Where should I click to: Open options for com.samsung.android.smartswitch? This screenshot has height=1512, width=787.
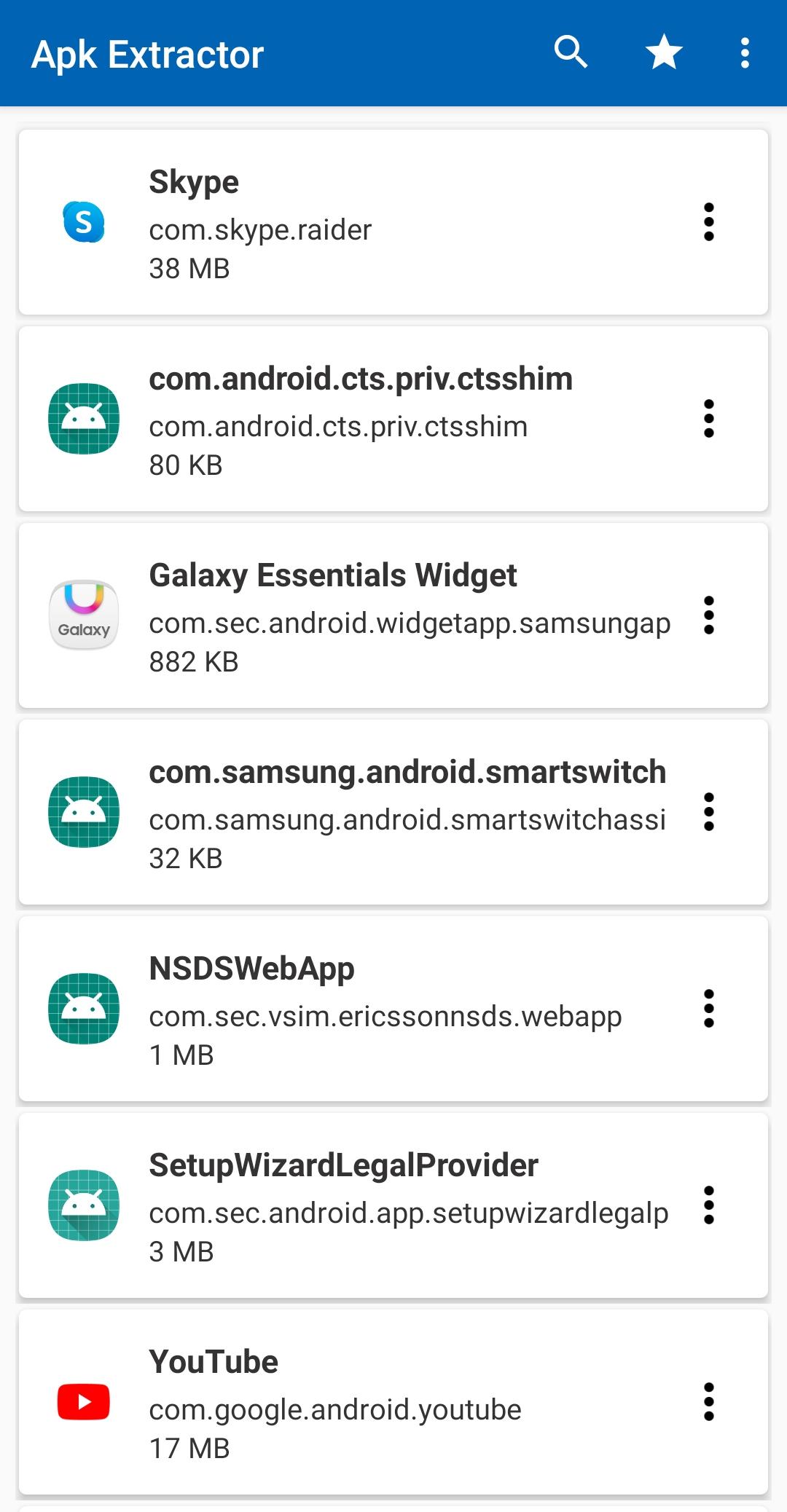click(x=708, y=812)
